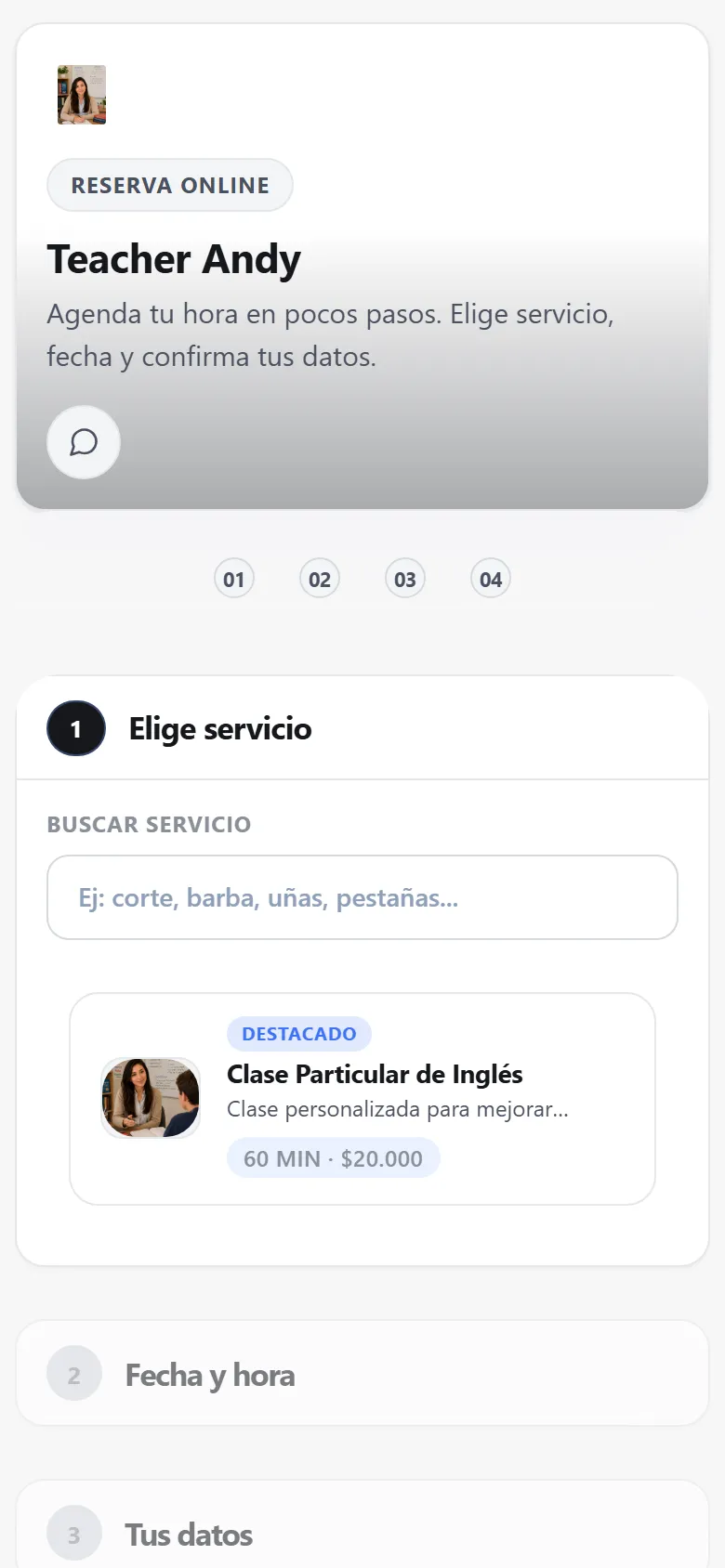Screen dimensions: 725x1568
Task: Tap the Elige servicio section header
Action: tap(362, 728)
